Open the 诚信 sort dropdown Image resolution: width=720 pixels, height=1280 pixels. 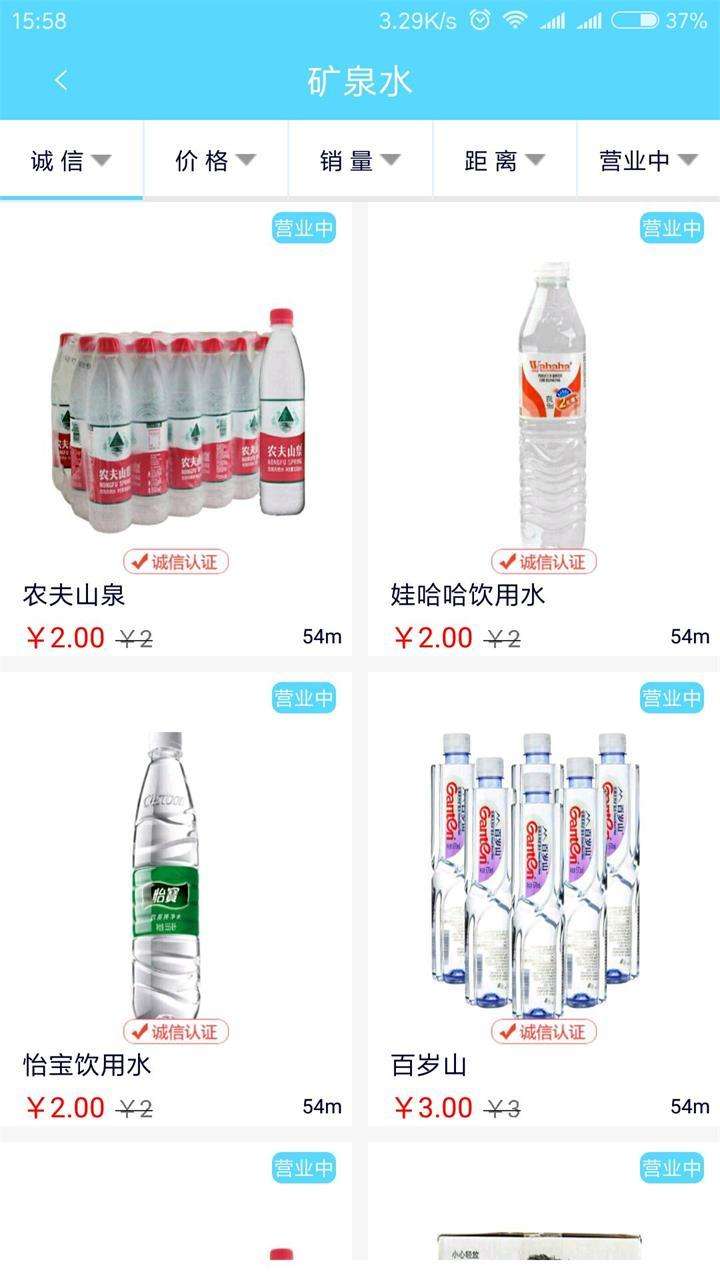pos(71,160)
